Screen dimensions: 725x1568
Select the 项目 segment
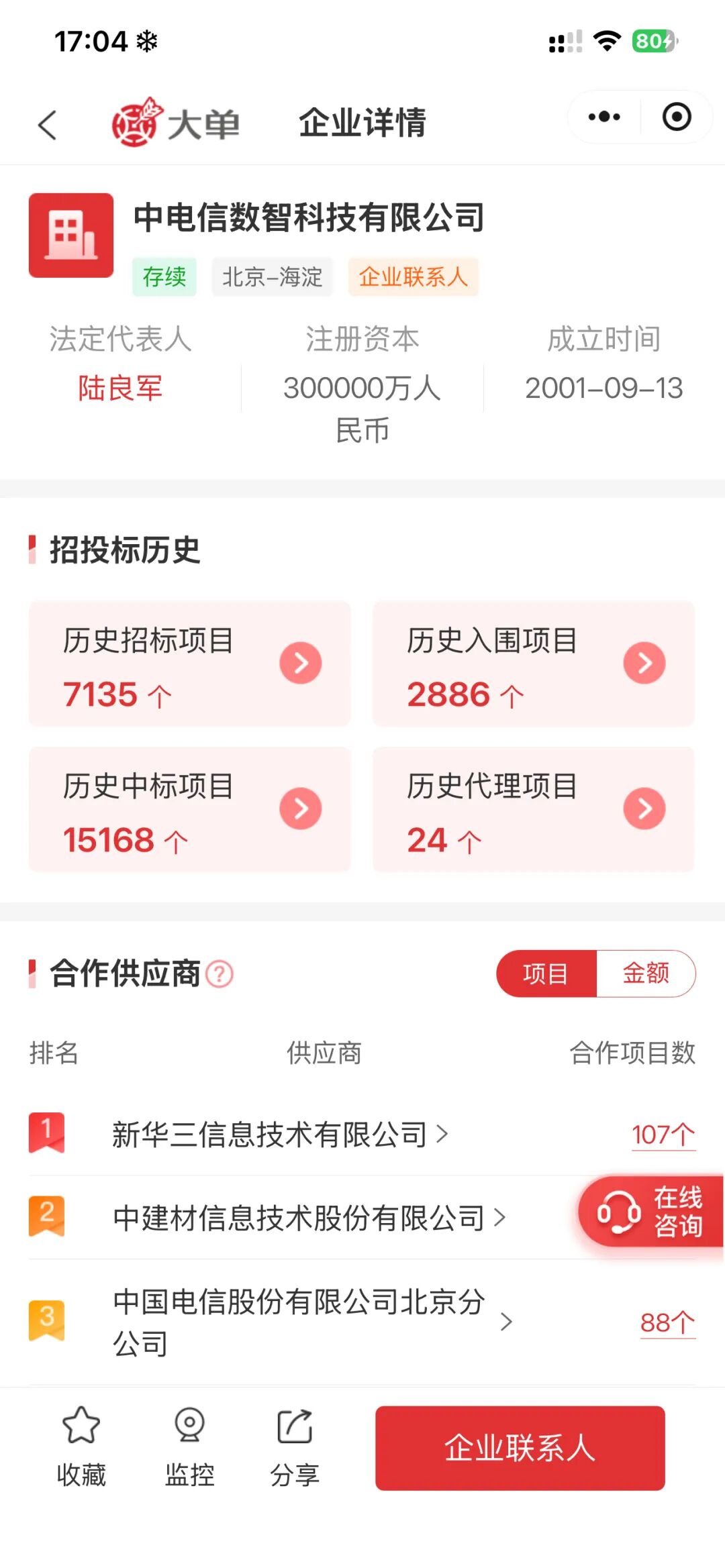(x=546, y=974)
